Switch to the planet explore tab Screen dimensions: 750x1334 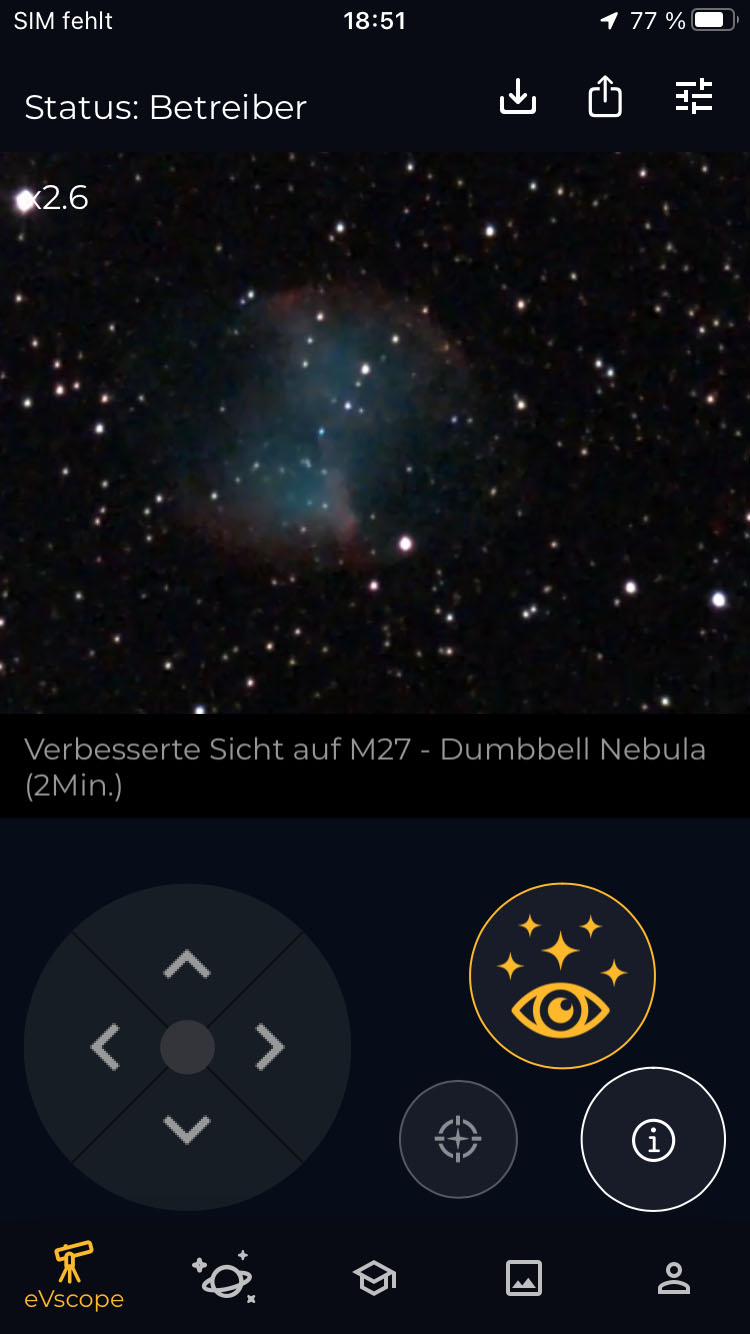click(224, 1277)
